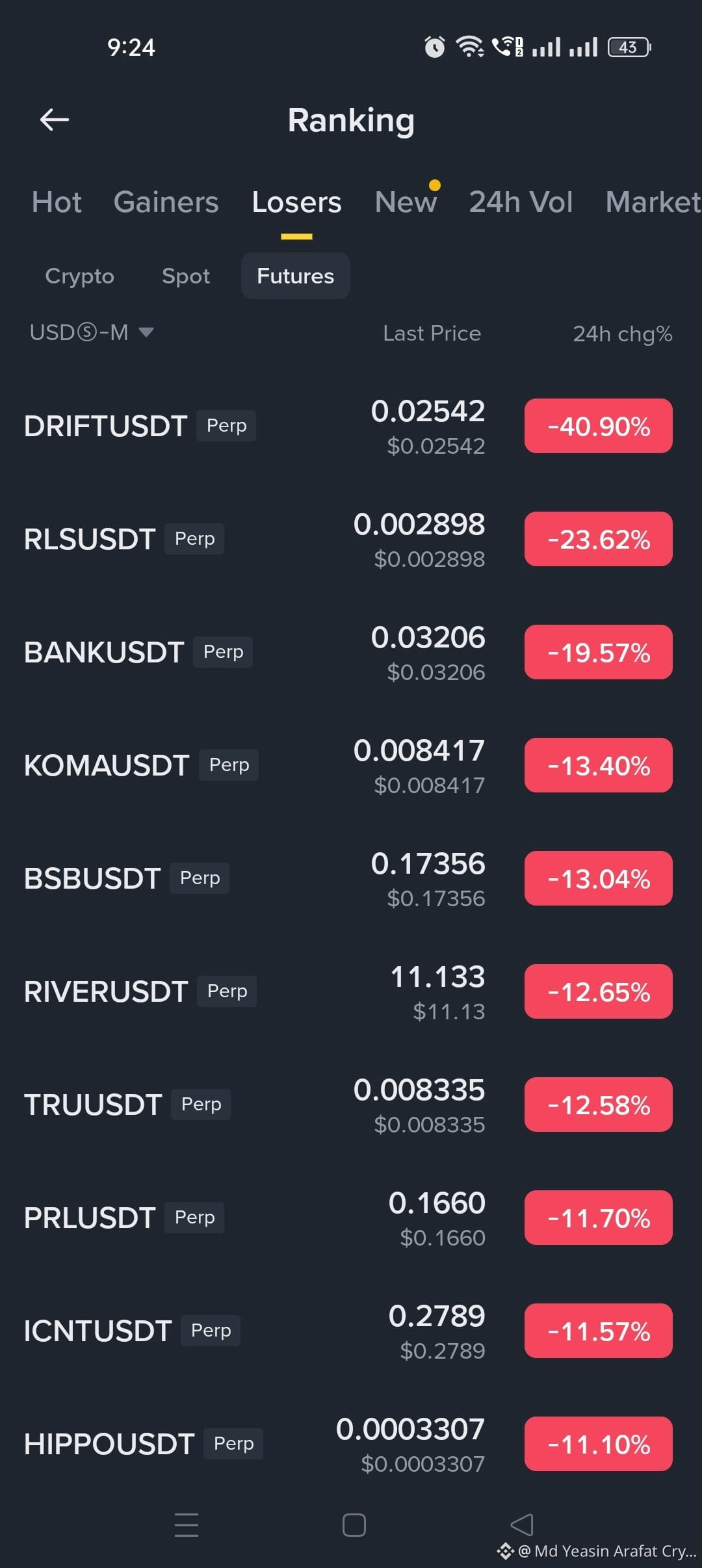The image size is (702, 1568).
Task: Open DRIFTUSDT perpetual contract
Action: click(x=351, y=426)
